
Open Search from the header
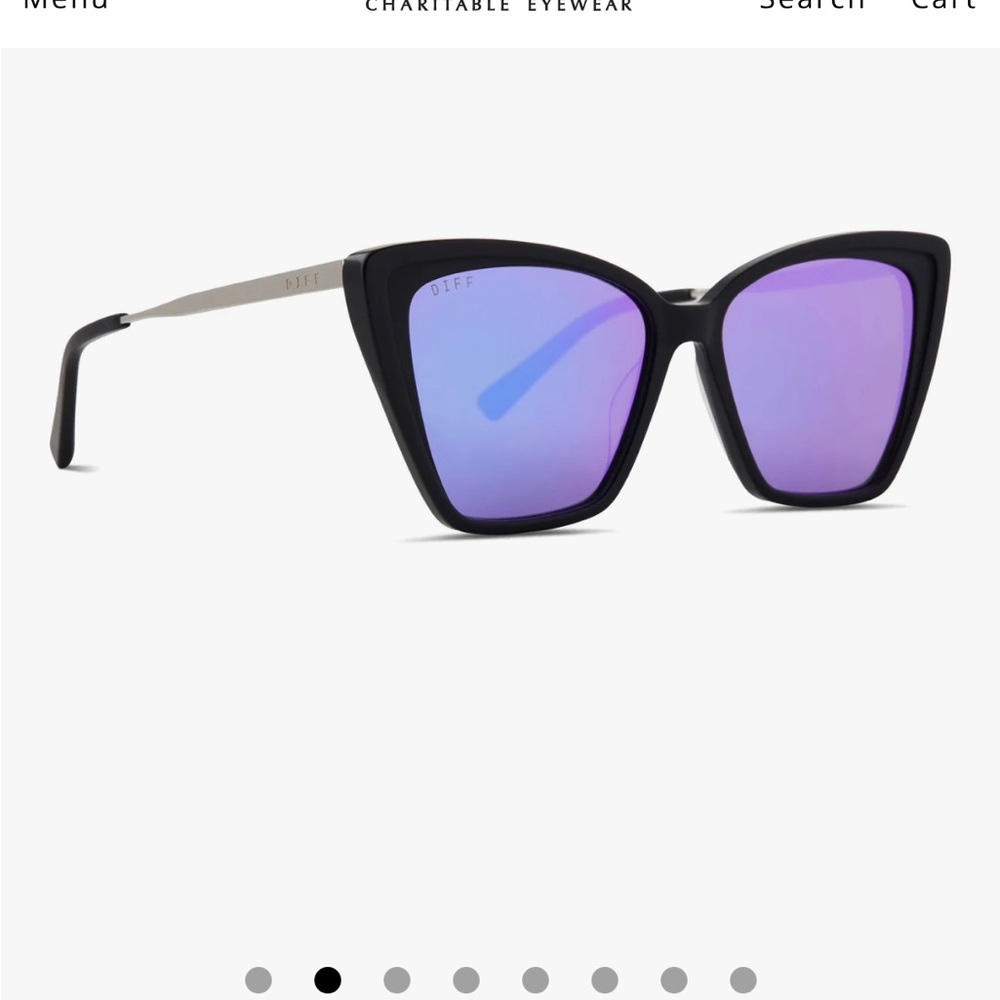(812, 5)
